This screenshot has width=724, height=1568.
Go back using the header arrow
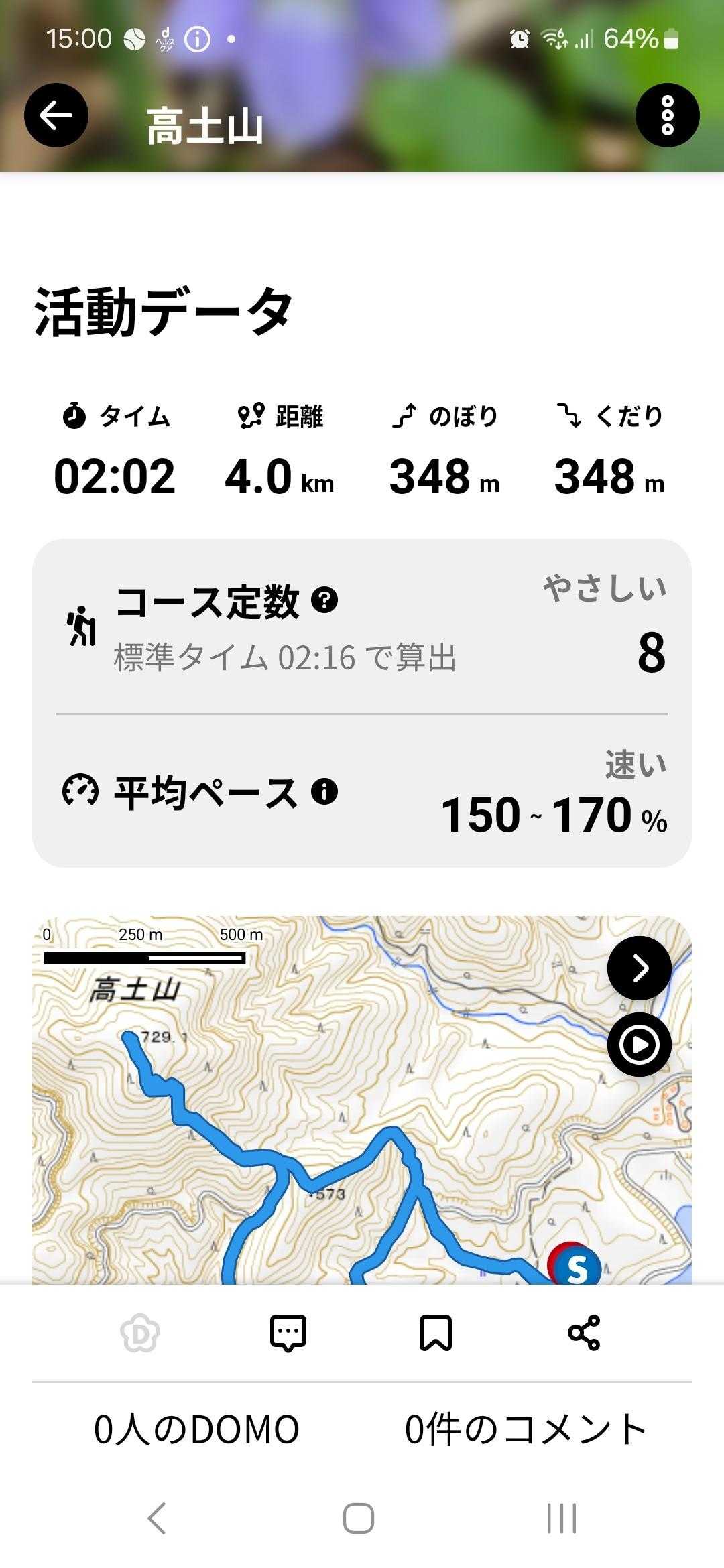[56, 115]
